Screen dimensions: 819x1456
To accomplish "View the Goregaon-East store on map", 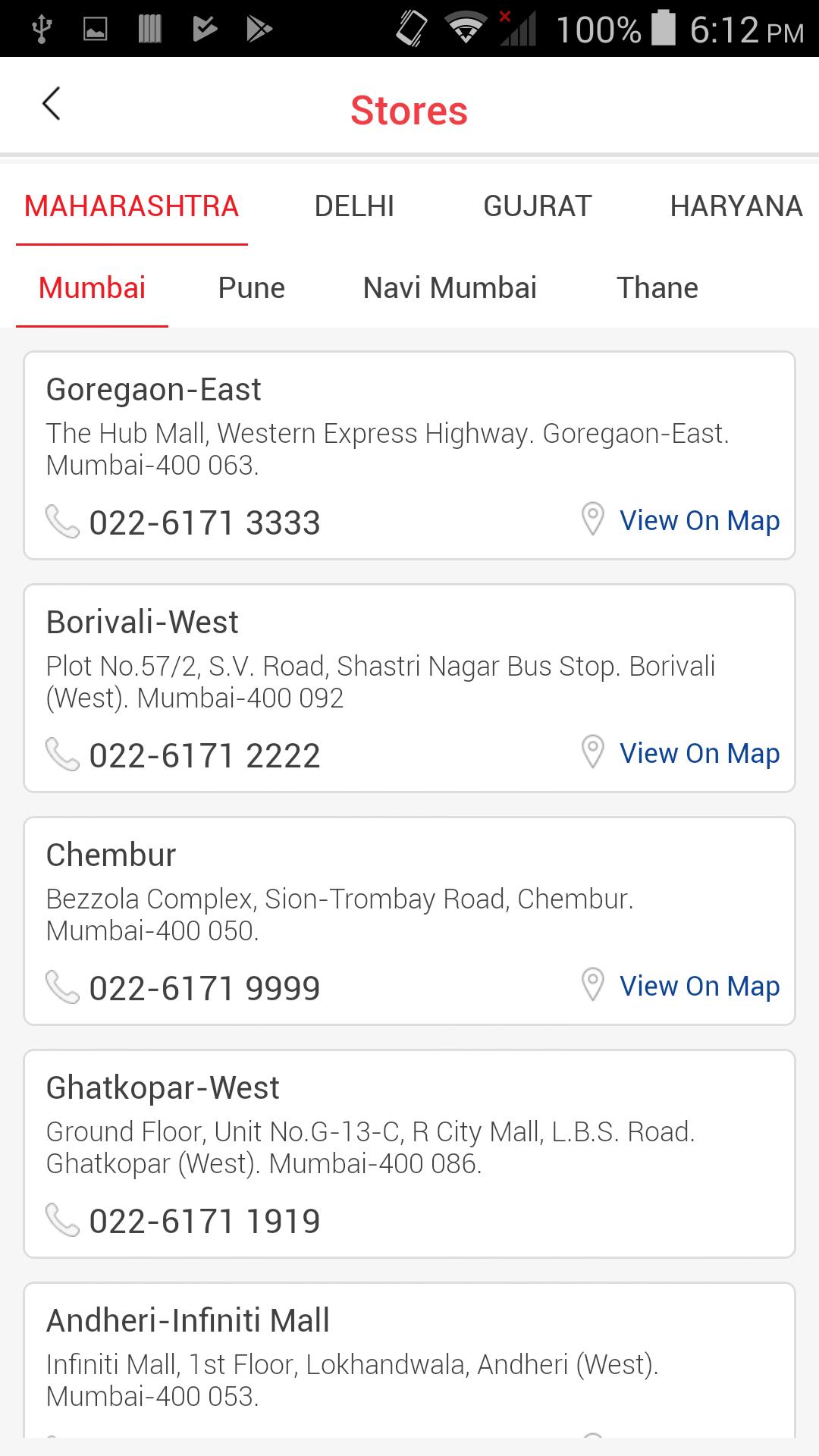I will 698,521.
